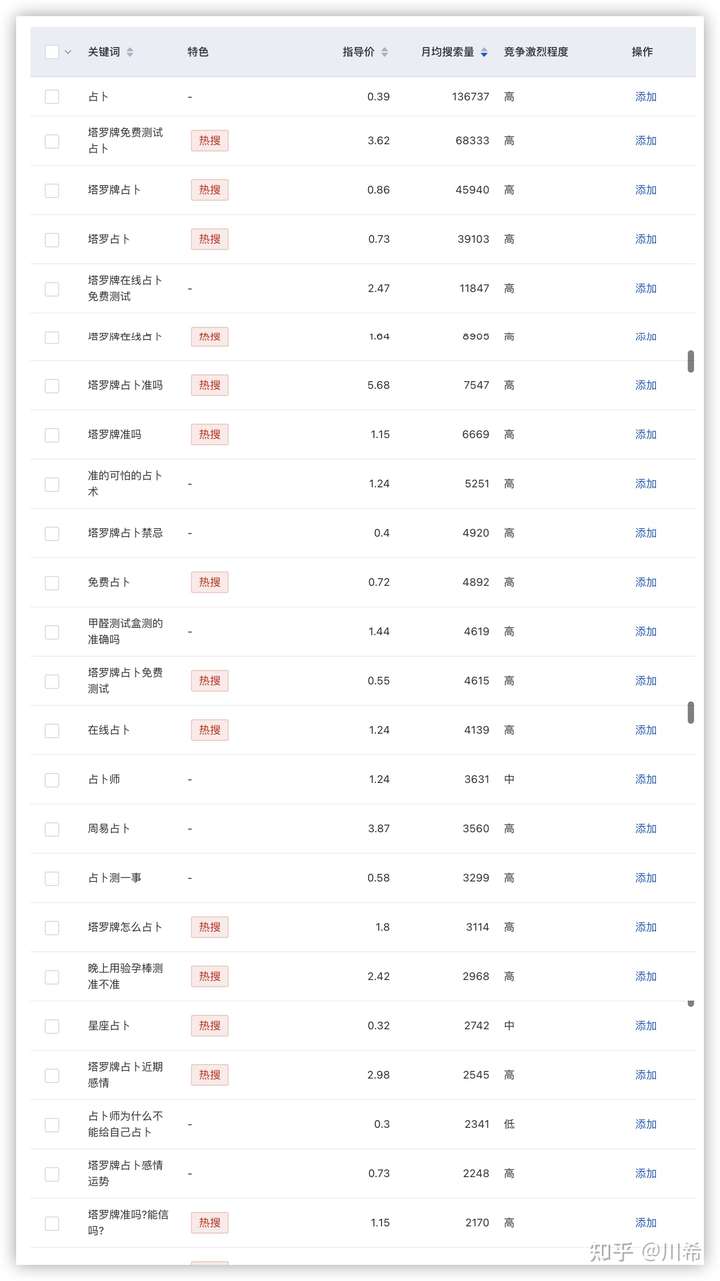Tick the checkbox for 塔罗牌在线占卜免费测试
This screenshot has height=1281, width=720.
pyautogui.click(x=52, y=289)
